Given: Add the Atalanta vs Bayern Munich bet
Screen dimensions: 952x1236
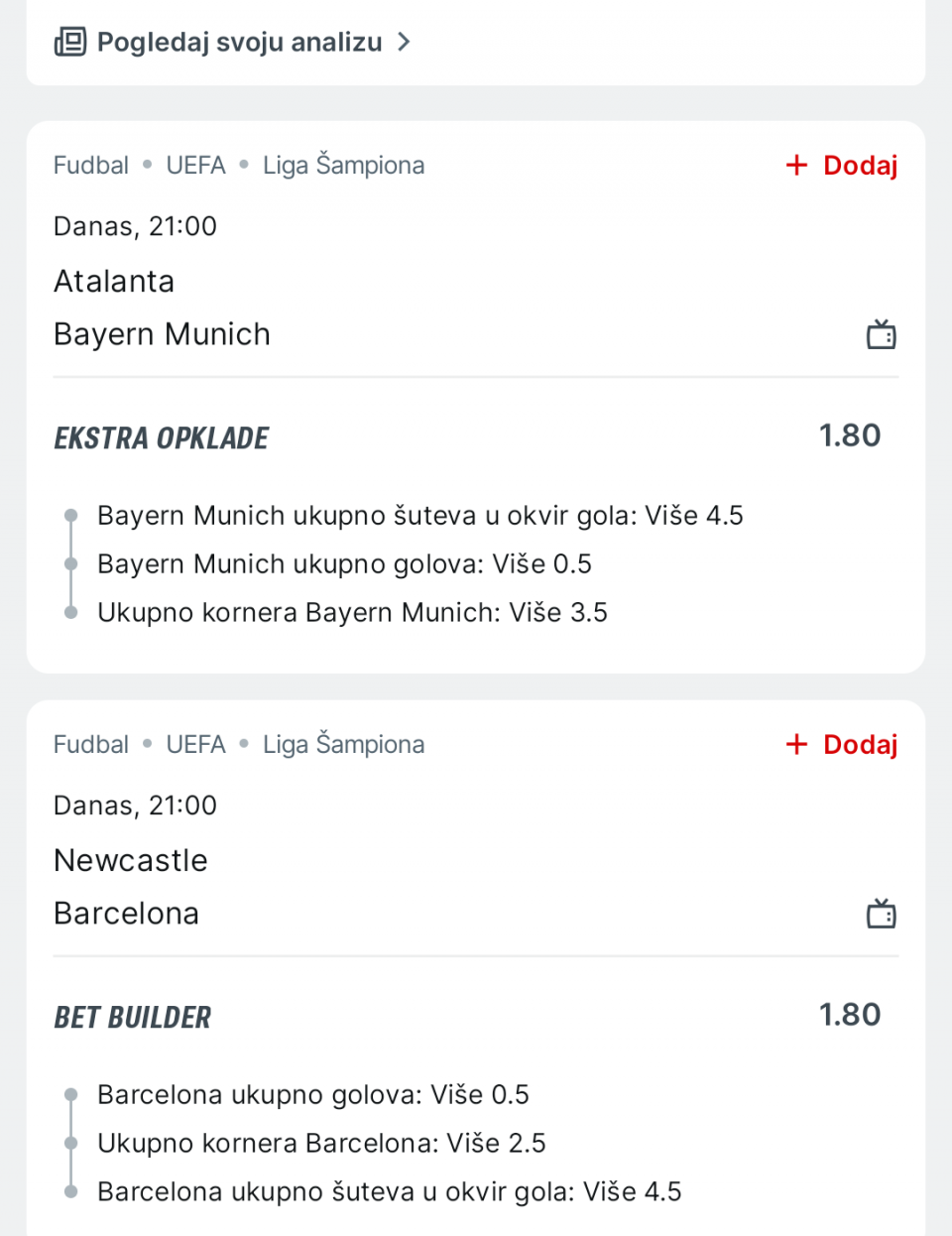Looking at the screenshot, I should 841,166.
